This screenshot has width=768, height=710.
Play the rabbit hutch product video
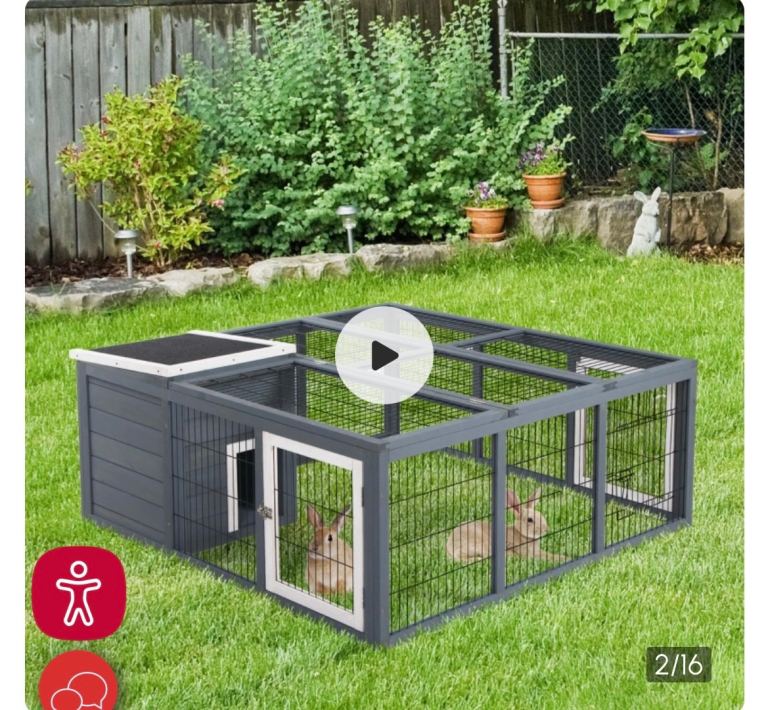tap(384, 355)
